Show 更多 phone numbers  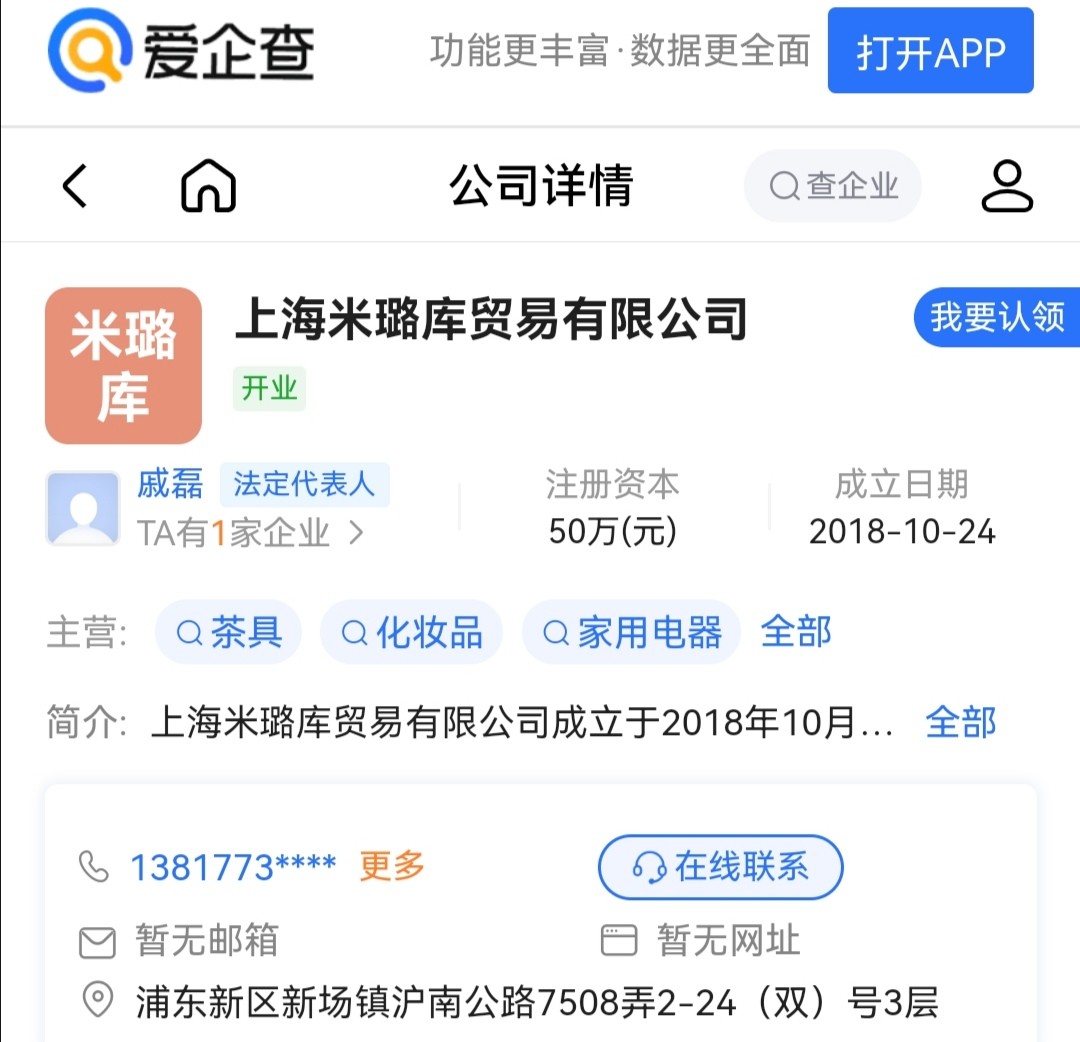pyautogui.click(x=392, y=865)
